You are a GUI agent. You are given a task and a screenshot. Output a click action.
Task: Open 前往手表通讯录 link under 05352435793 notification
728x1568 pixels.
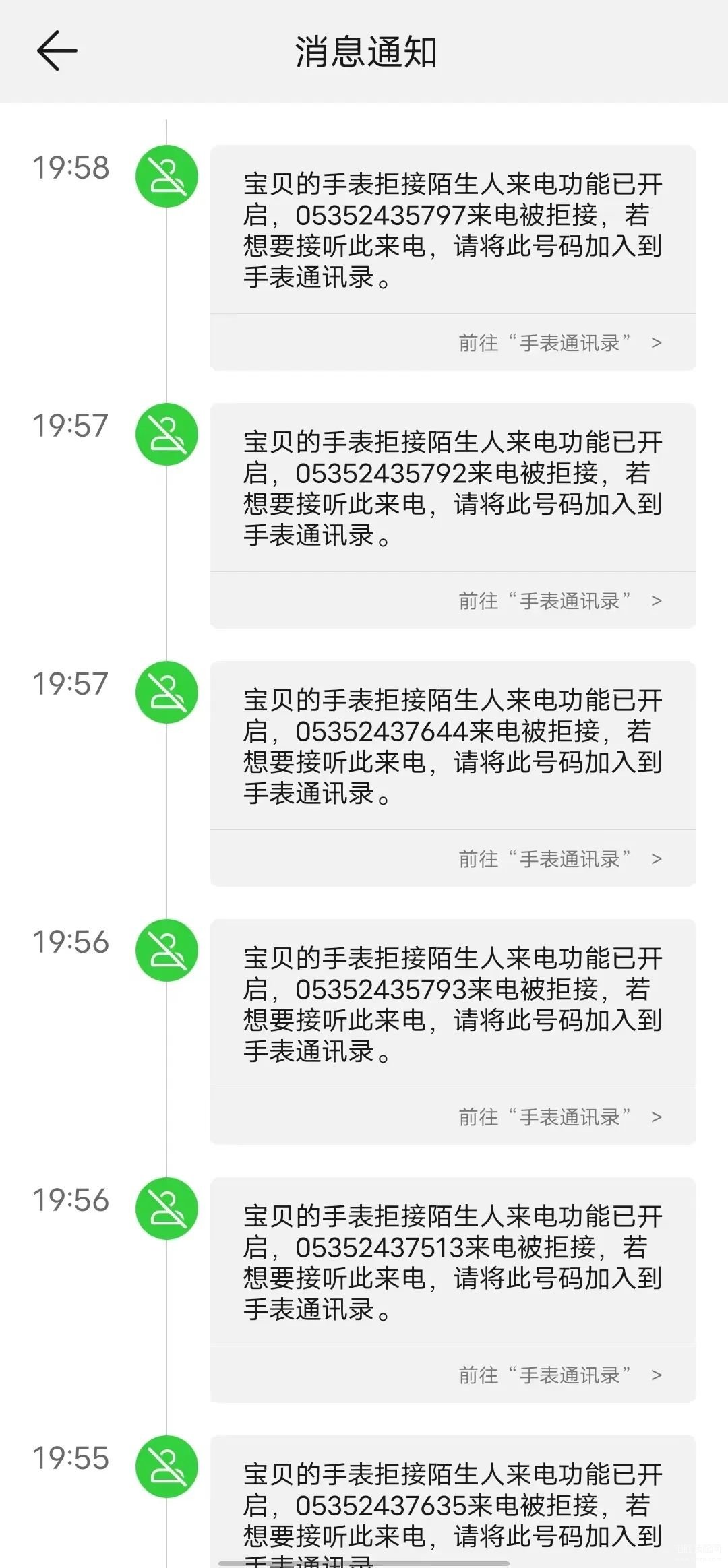[x=560, y=1117]
